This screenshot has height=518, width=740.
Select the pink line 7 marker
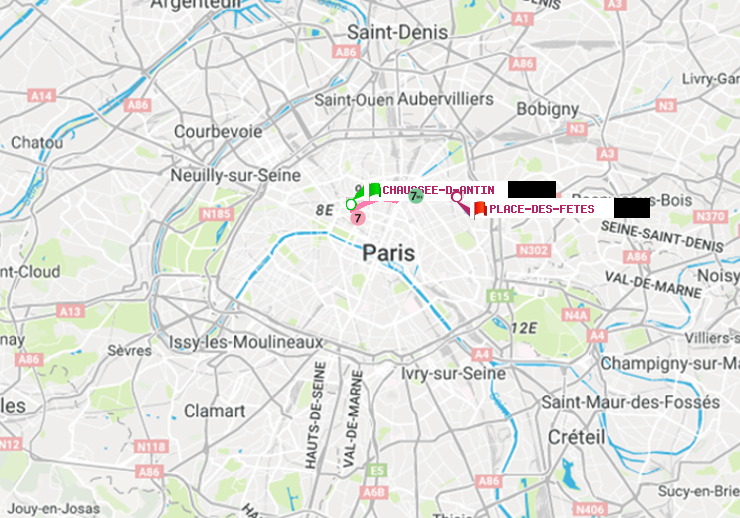[x=358, y=217]
